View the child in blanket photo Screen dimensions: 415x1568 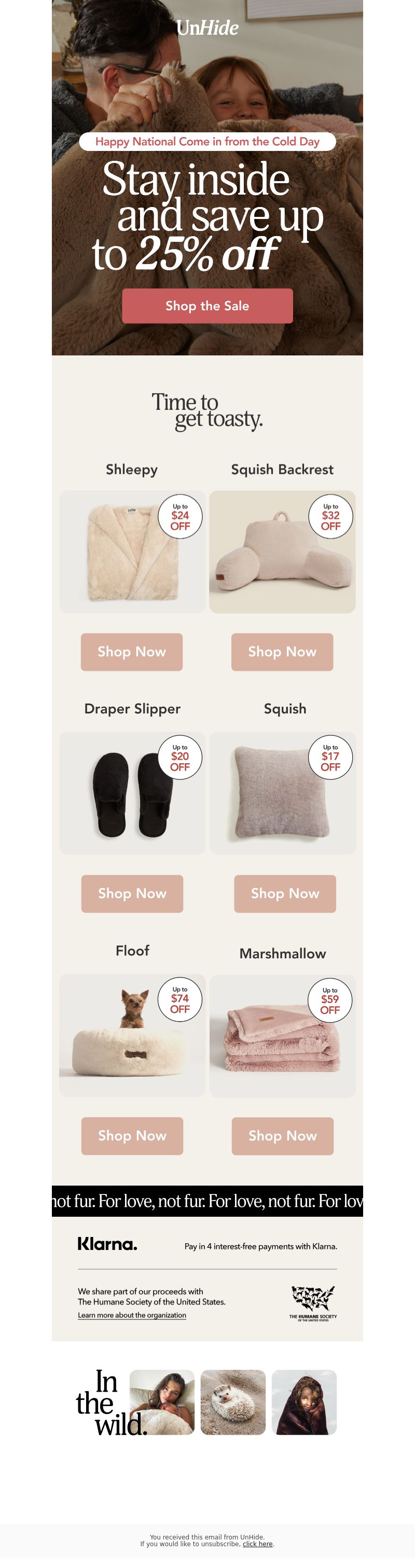(303, 1402)
